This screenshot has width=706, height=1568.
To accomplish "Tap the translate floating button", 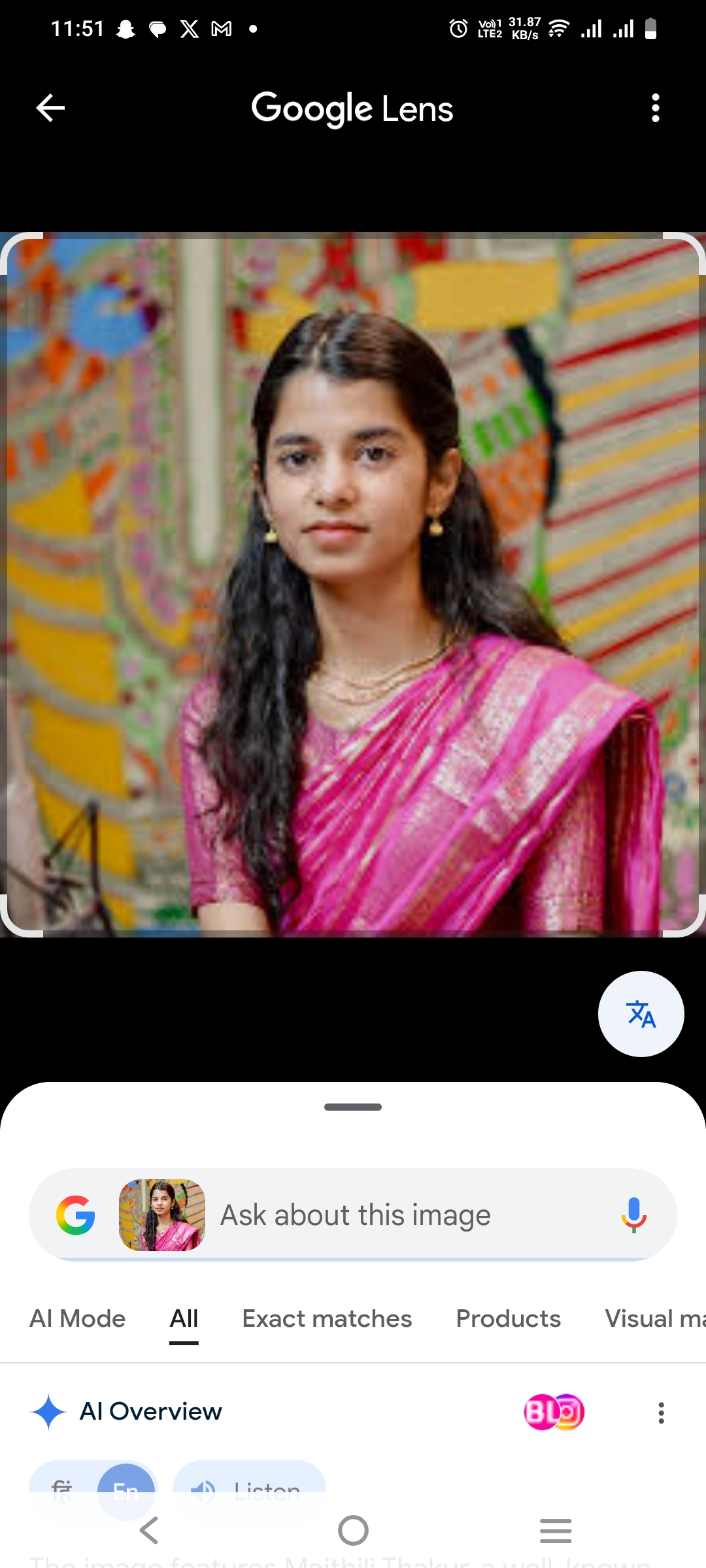I will tap(641, 1014).
